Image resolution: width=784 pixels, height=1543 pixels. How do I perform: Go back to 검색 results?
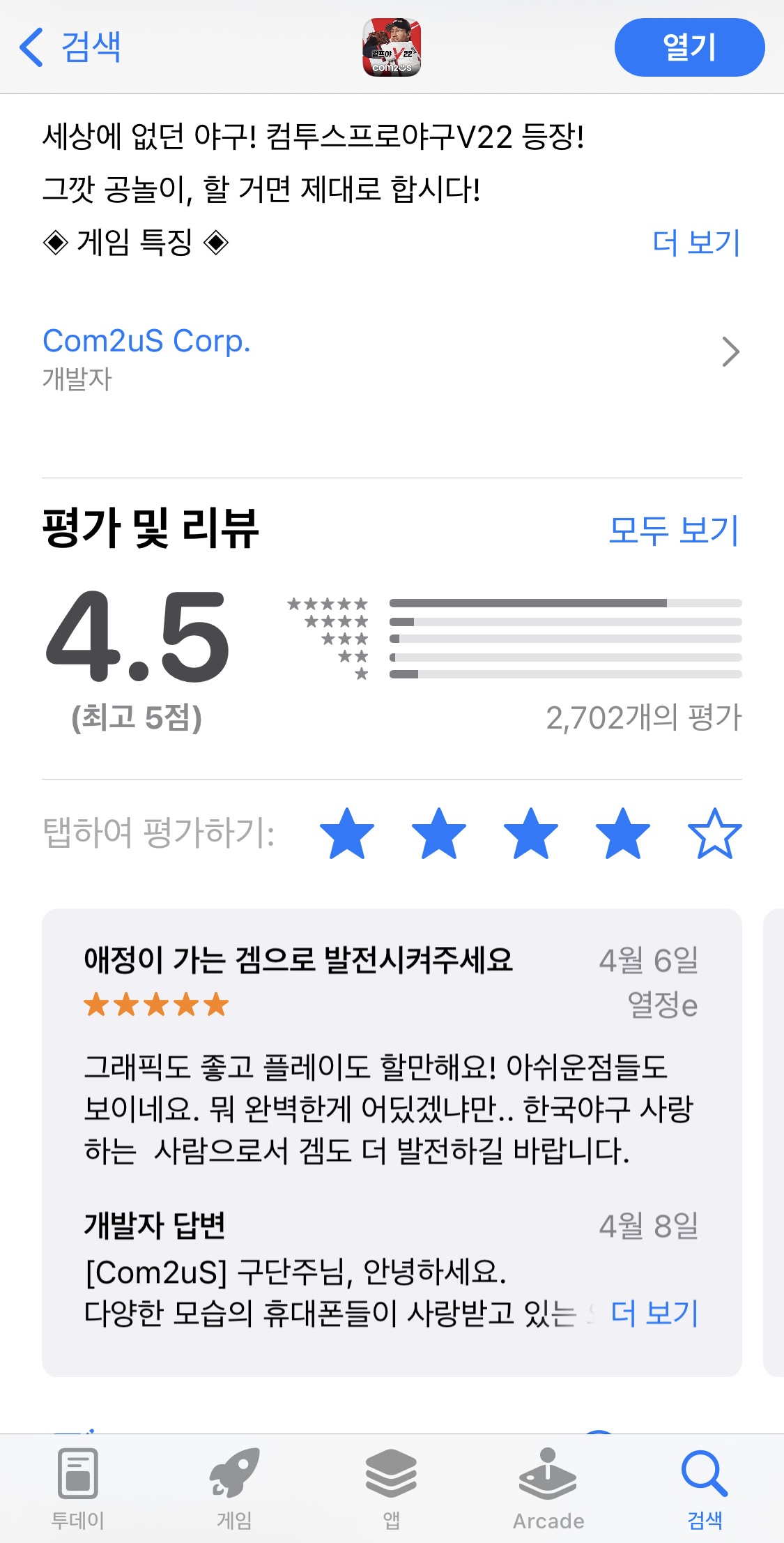coord(70,47)
